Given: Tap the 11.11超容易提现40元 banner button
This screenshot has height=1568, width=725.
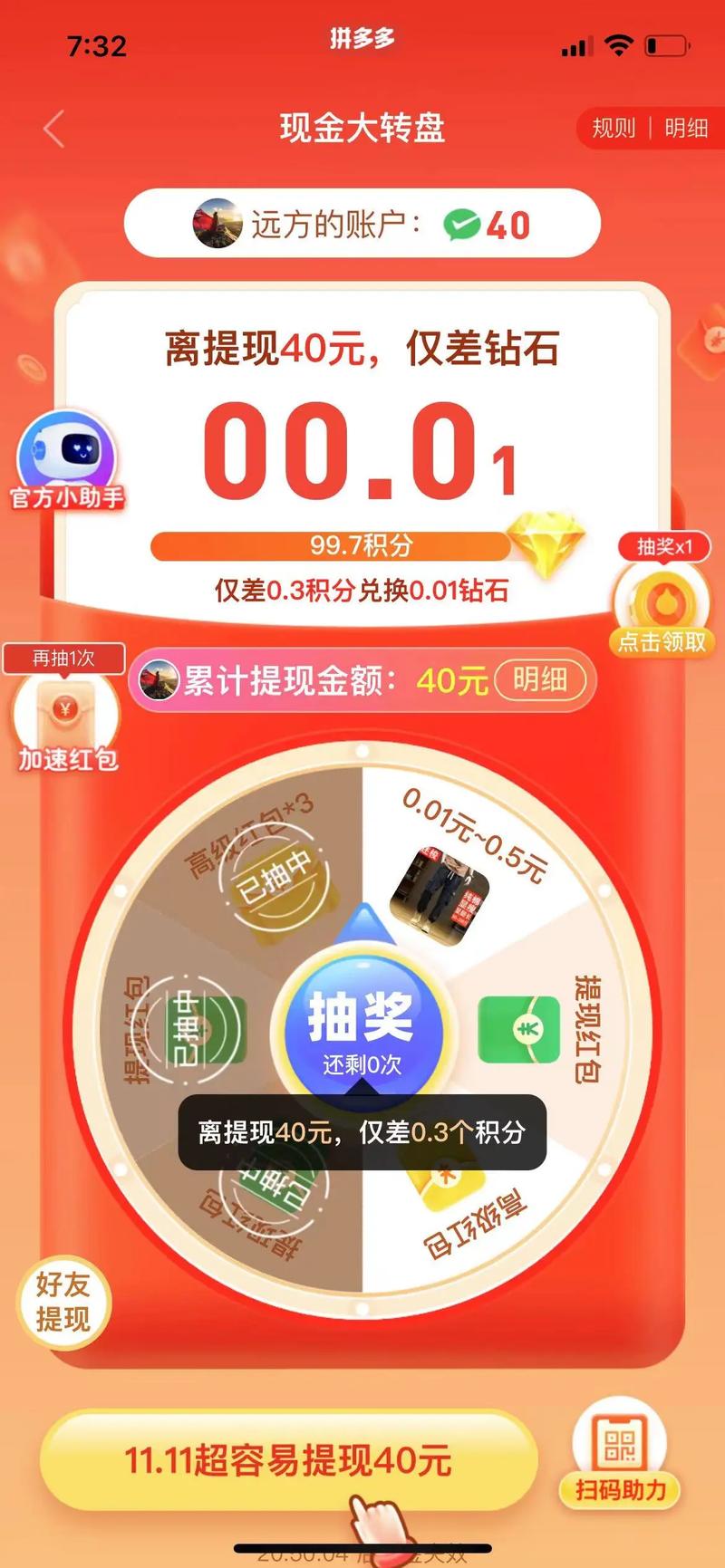Looking at the screenshot, I should coord(288,1461).
